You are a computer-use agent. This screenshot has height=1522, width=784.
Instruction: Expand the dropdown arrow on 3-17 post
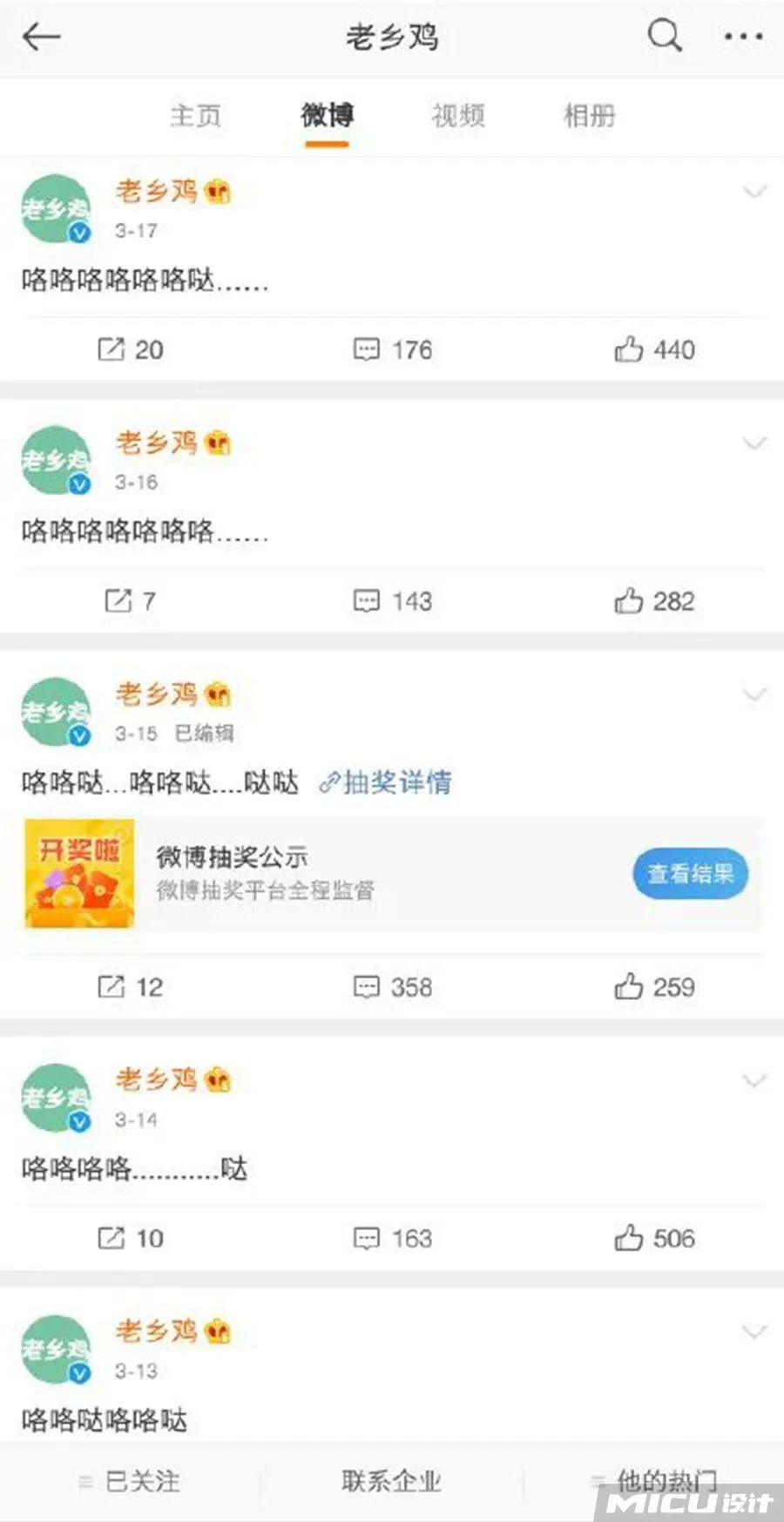coord(754,192)
